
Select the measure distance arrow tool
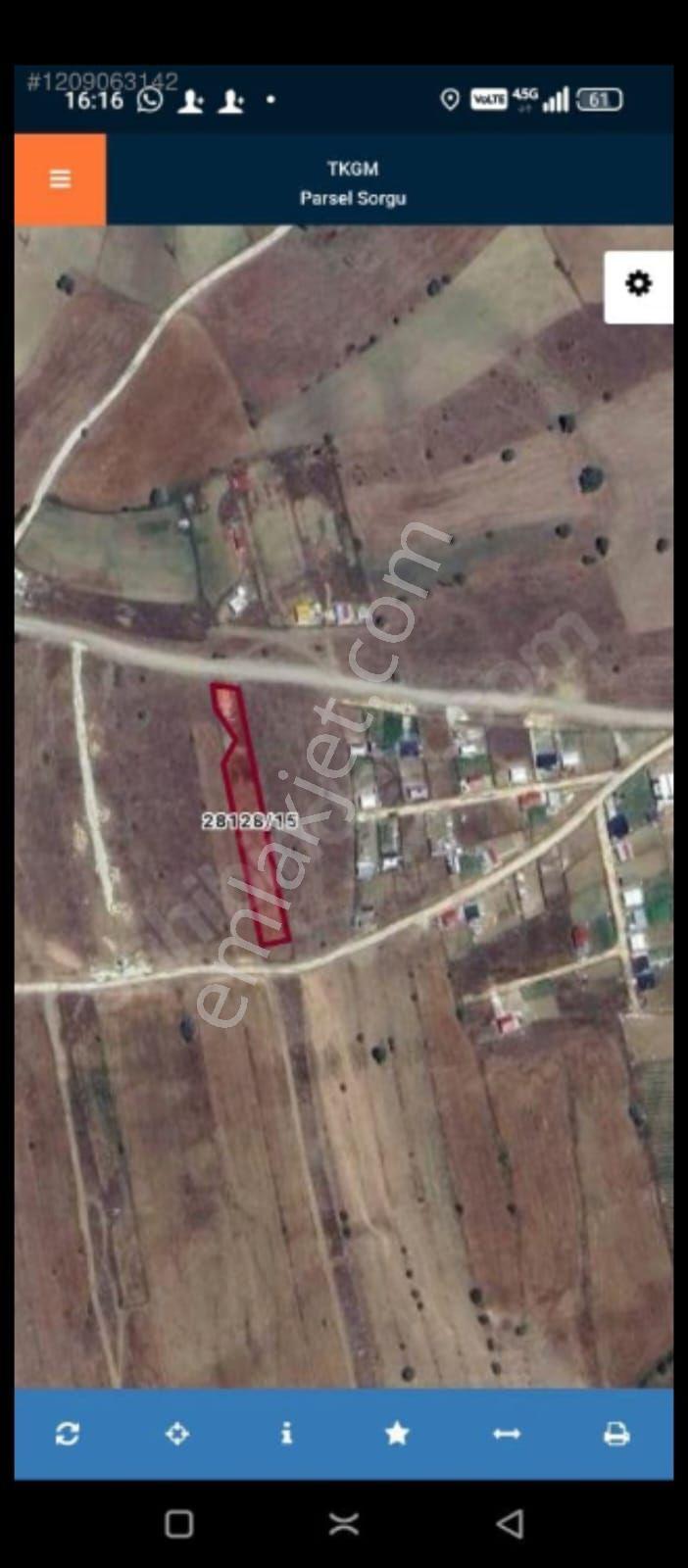click(507, 1434)
